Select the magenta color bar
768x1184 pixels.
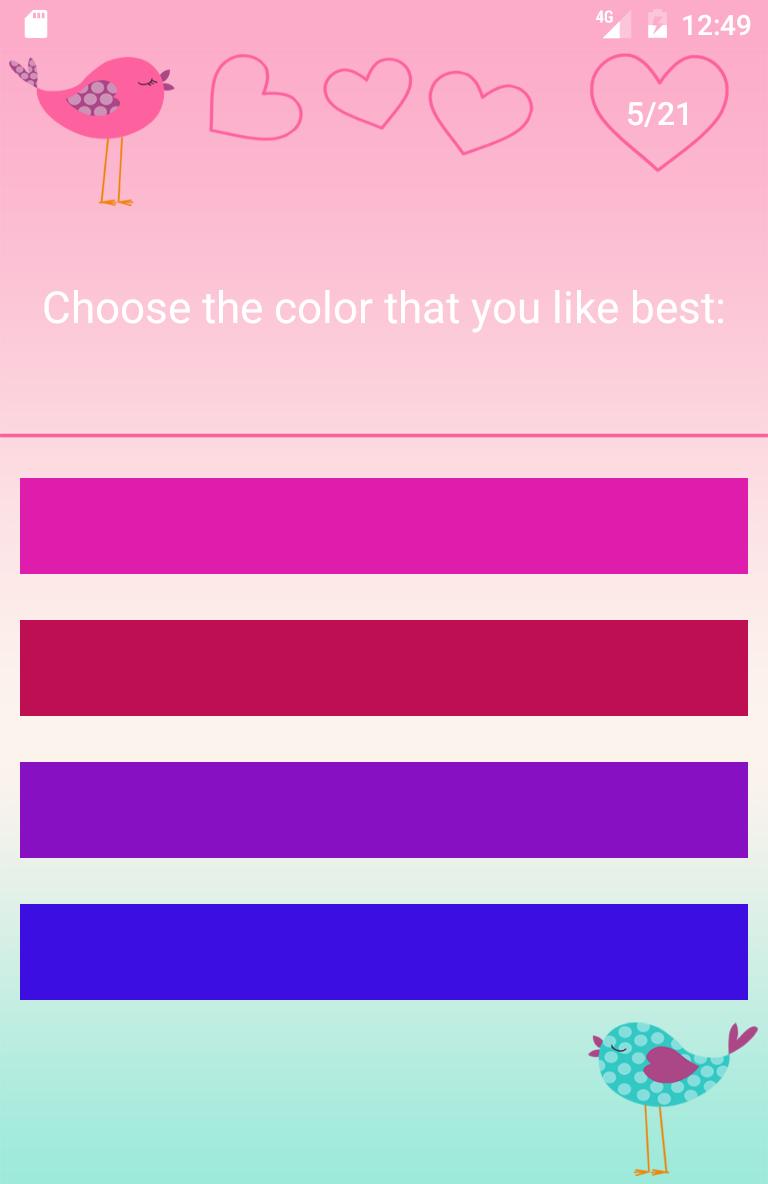click(384, 526)
